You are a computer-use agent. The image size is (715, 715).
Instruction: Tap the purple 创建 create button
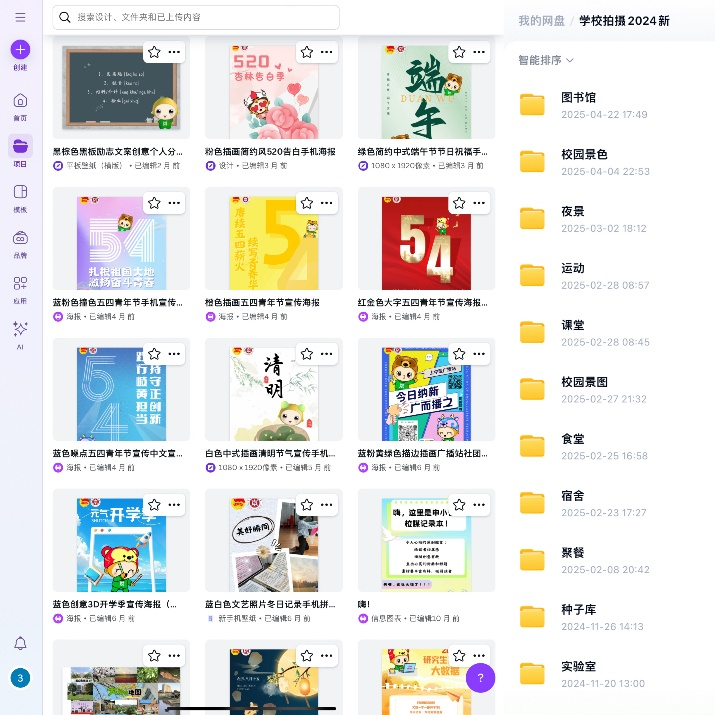[20, 49]
